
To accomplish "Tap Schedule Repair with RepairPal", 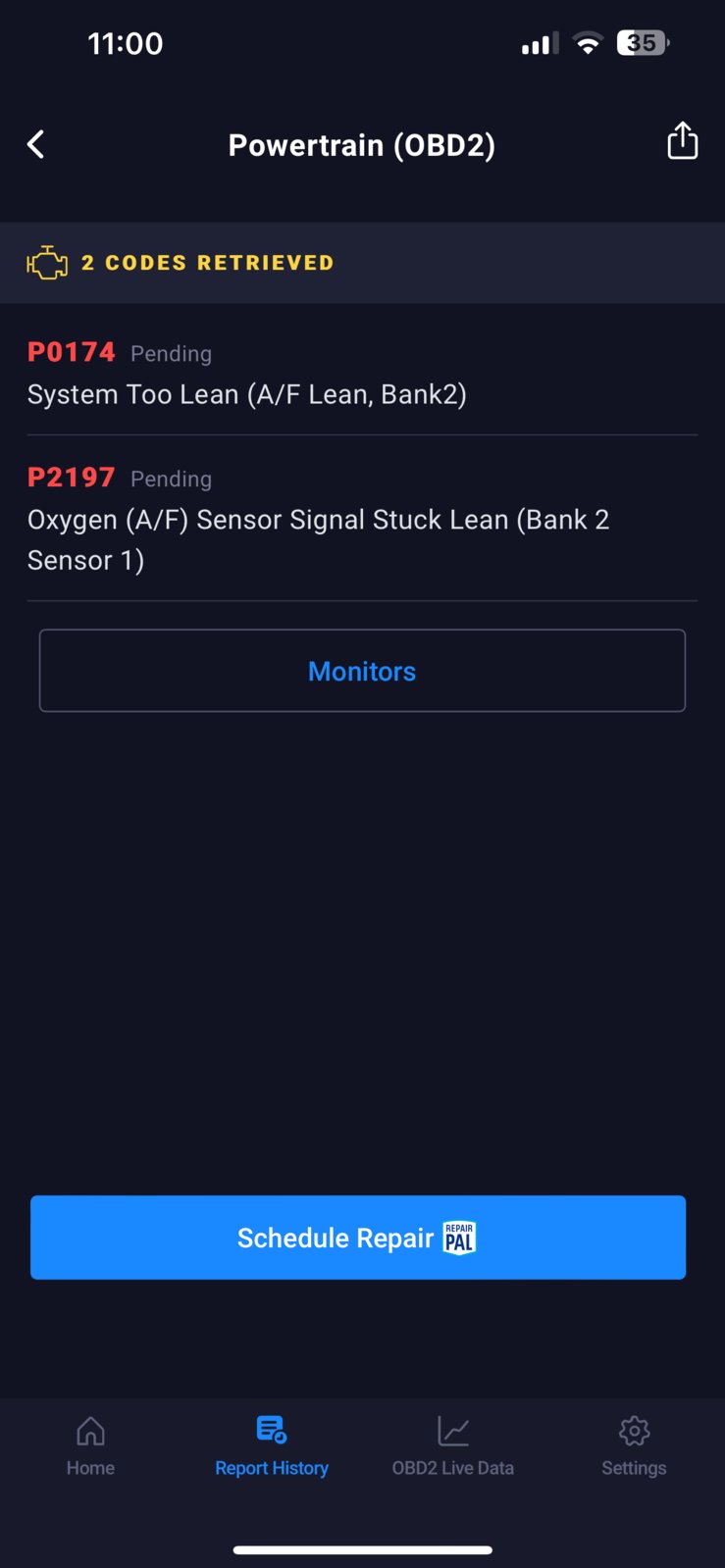I will [358, 1238].
